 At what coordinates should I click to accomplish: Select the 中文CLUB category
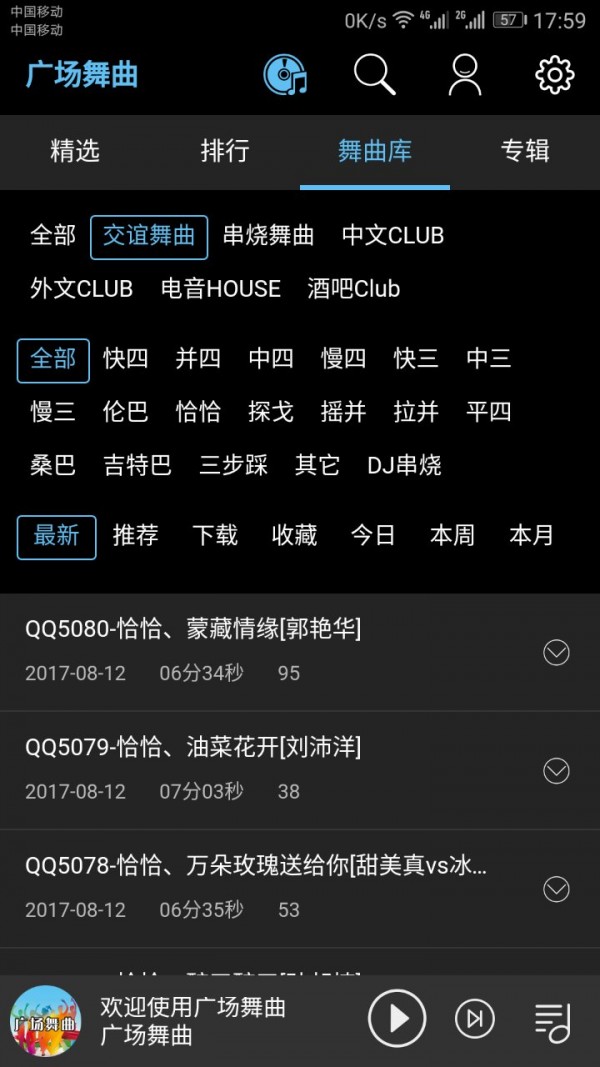pyautogui.click(x=393, y=236)
